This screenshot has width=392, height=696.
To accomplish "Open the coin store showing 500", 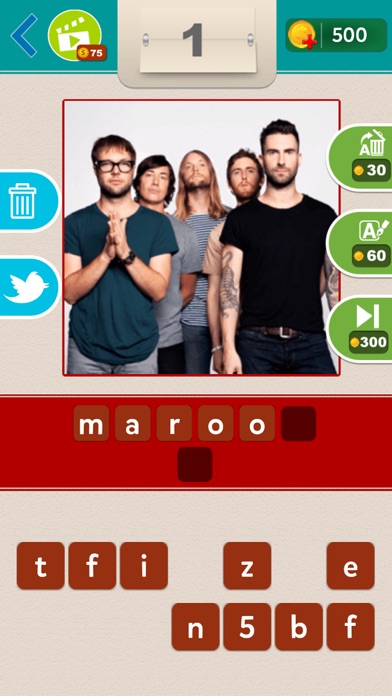I will click(336, 35).
